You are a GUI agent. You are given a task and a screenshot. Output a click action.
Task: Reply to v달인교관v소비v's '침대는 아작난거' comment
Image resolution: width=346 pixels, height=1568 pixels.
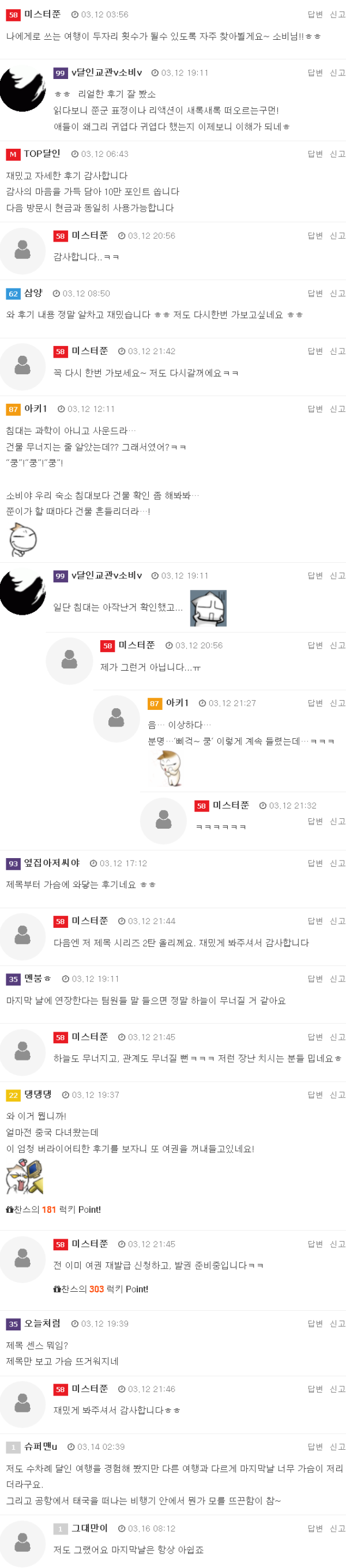tap(314, 576)
